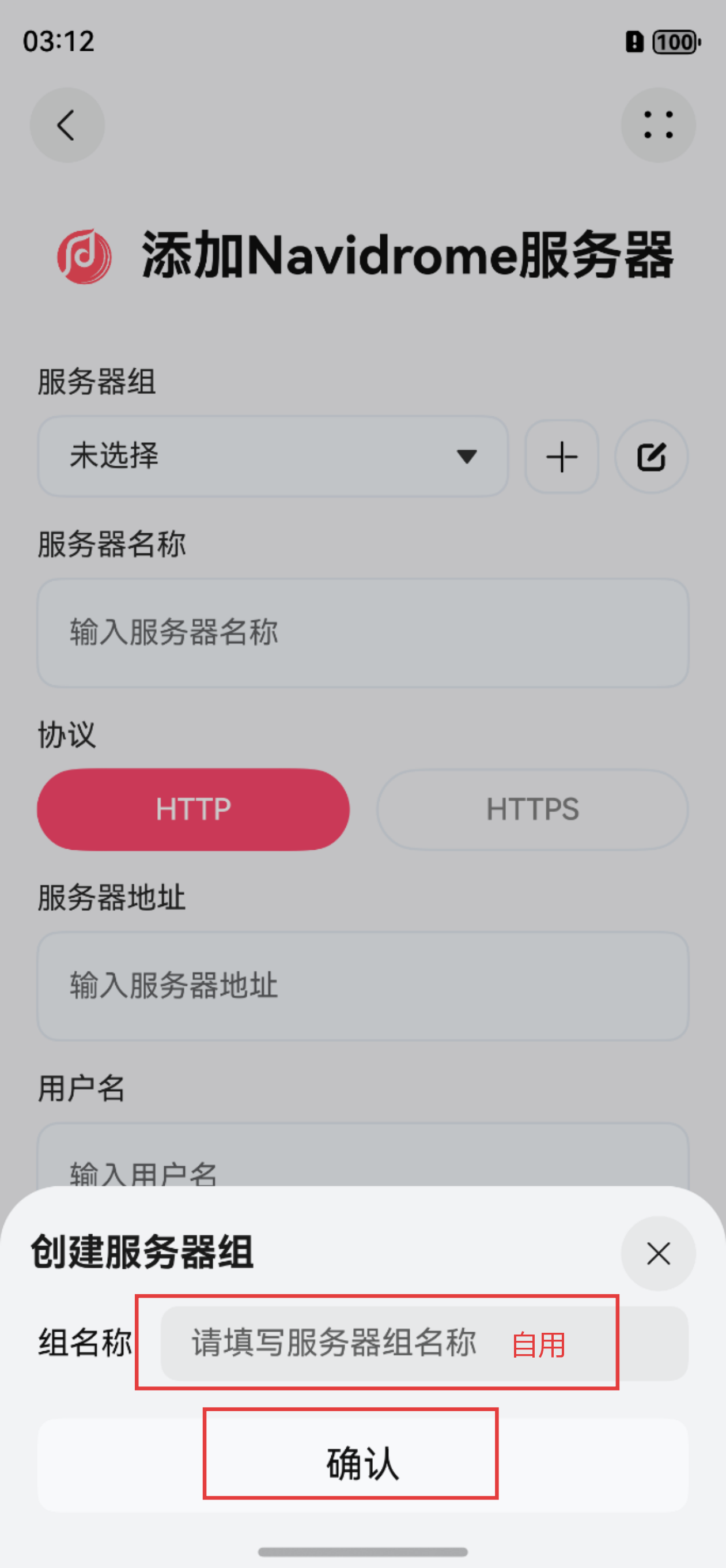726x1568 pixels.
Task: Tap the 创建服务器组 sheet header
Action: [x=143, y=1254]
